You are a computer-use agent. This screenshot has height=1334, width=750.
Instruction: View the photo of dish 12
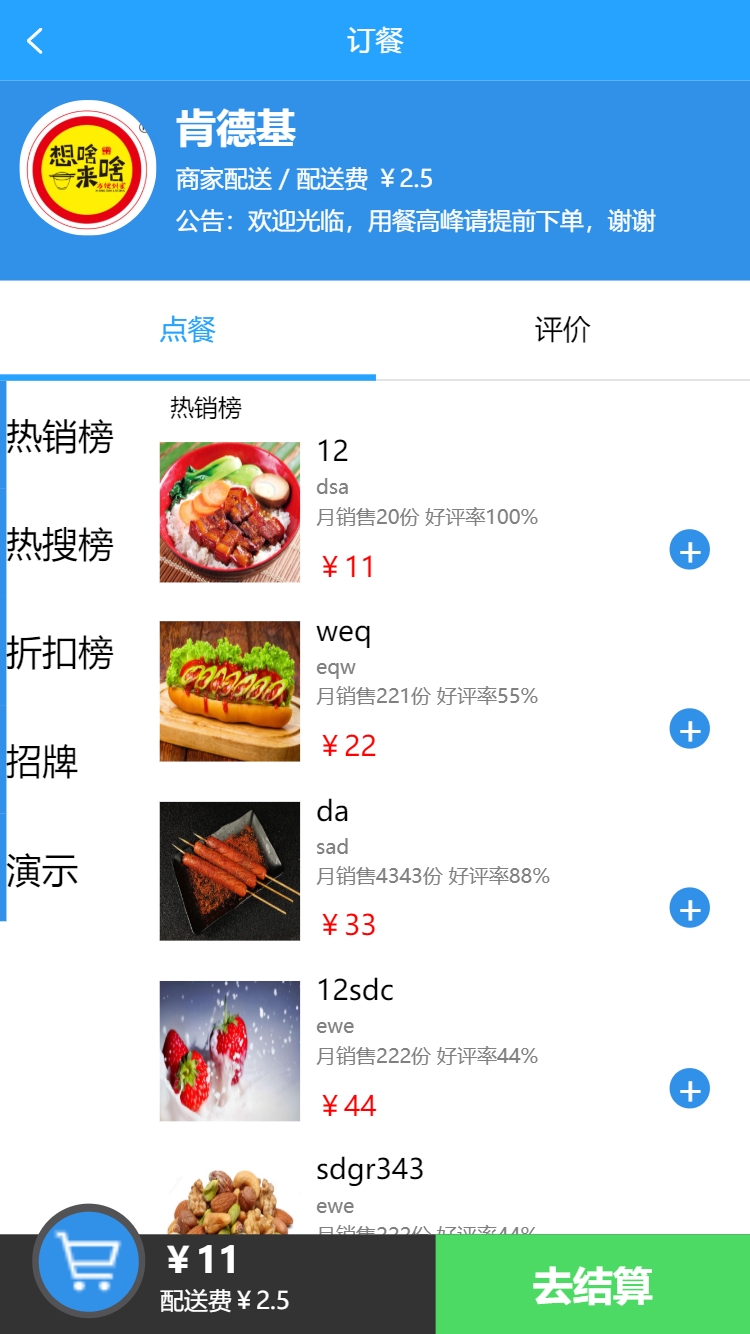click(x=230, y=512)
